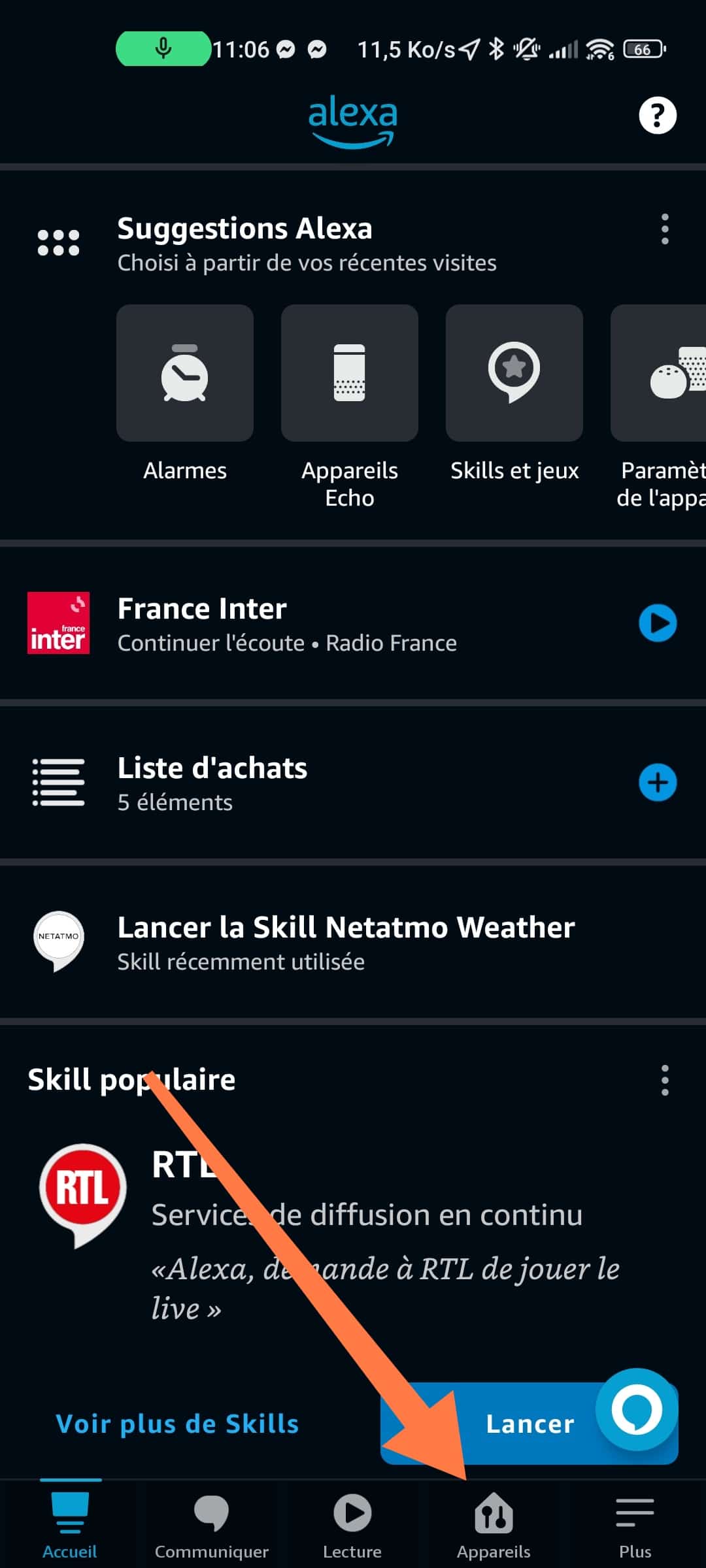
Task: Launch the Netatmo Weather skill row
Action: pyautogui.click(x=353, y=942)
